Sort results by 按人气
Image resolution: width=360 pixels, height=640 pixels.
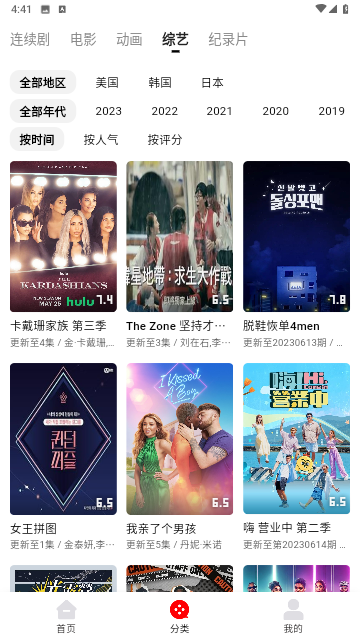(x=101, y=140)
